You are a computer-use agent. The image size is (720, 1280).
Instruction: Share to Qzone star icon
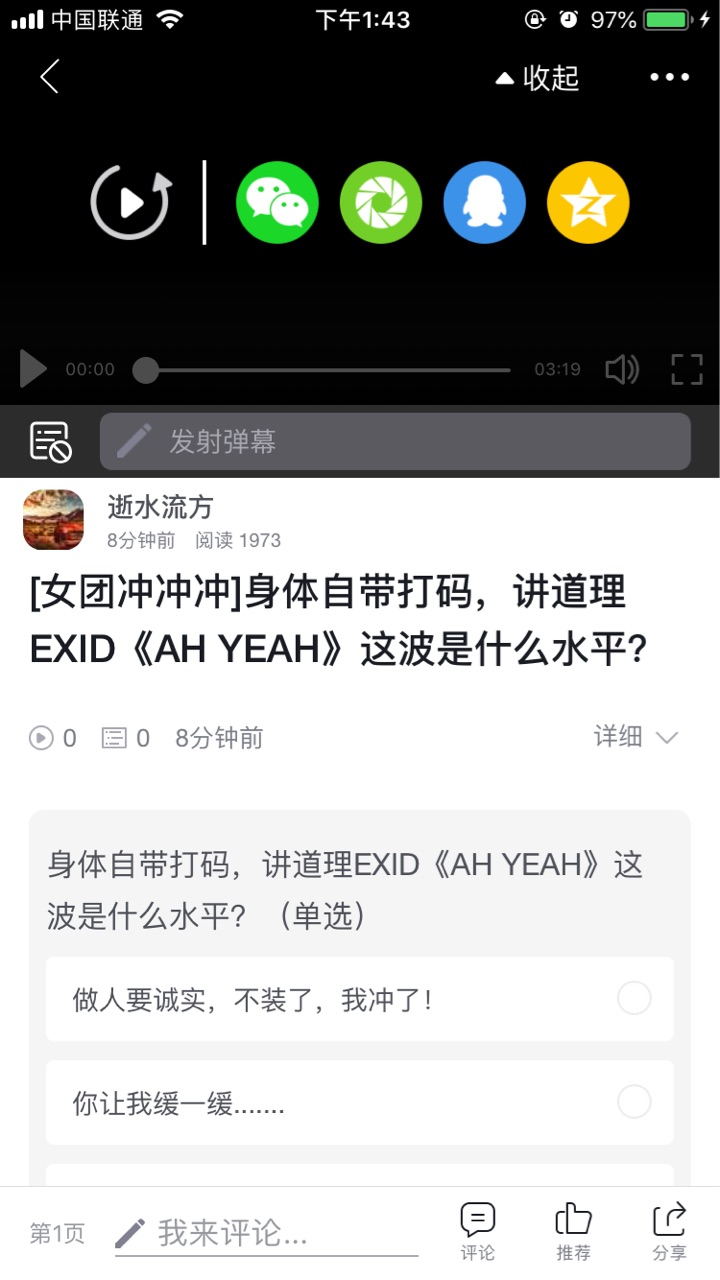(588, 202)
